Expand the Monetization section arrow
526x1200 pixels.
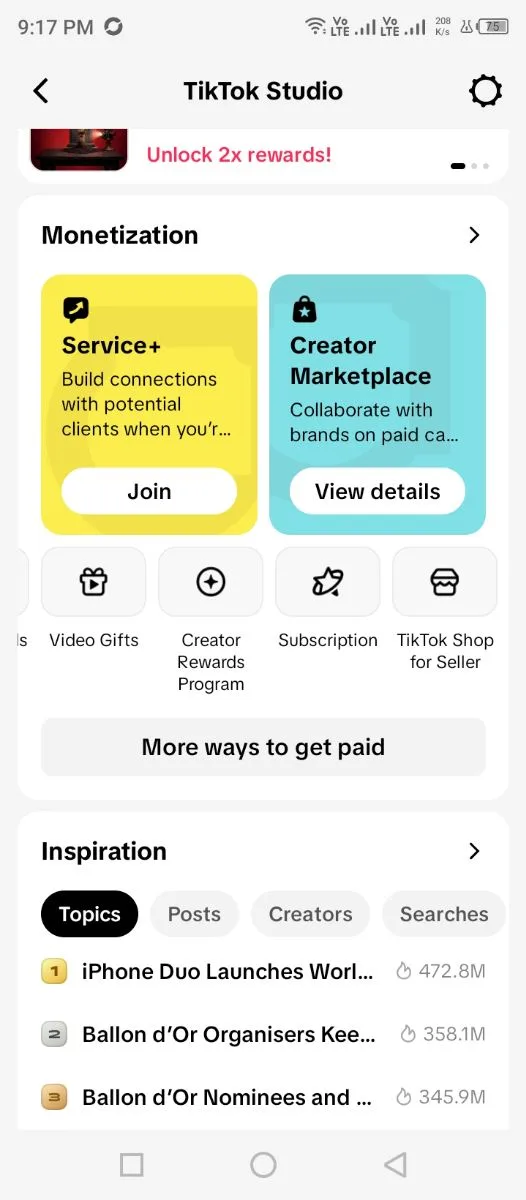coord(474,235)
